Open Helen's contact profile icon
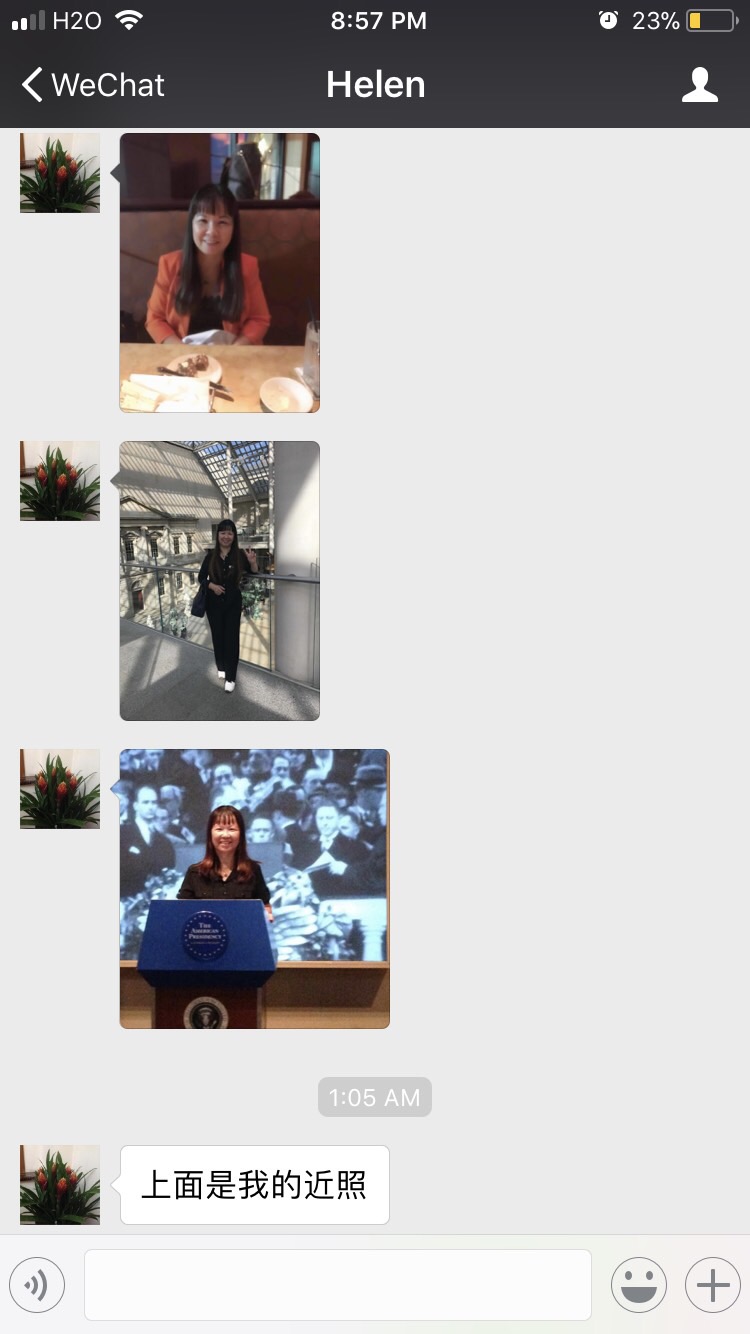The image size is (750, 1334). click(x=699, y=85)
